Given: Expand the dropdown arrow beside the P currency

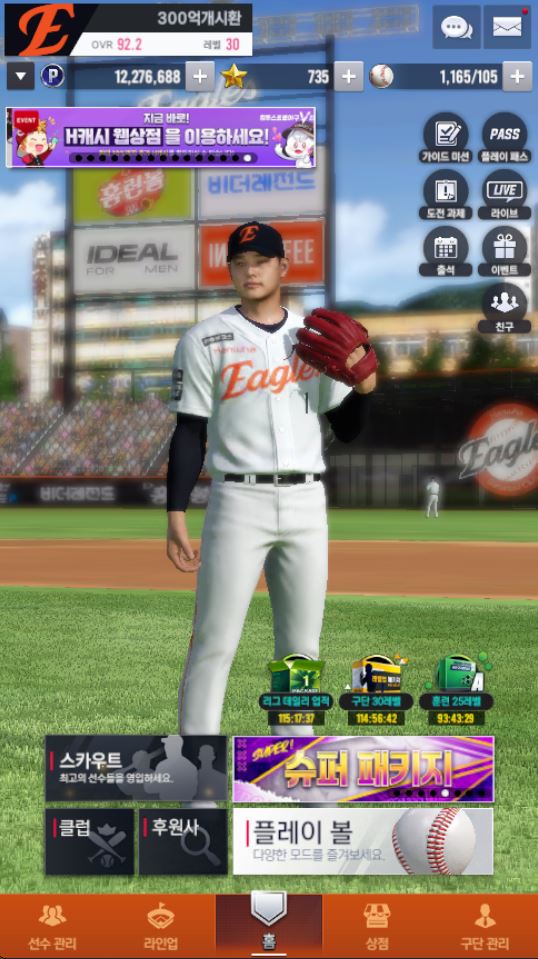Looking at the screenshot, I should click(x=21, y=76).
